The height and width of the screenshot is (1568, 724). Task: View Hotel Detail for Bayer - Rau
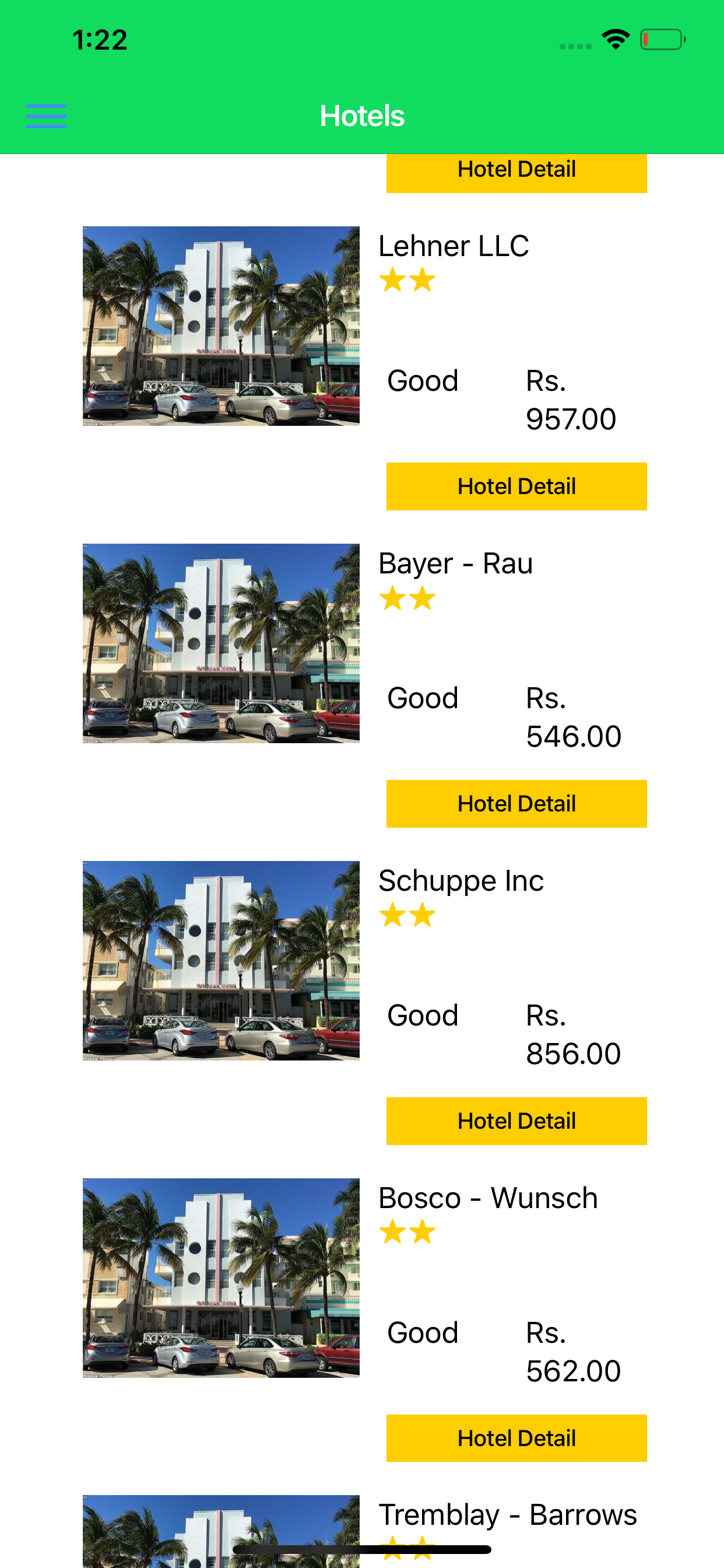coord(516,803)
